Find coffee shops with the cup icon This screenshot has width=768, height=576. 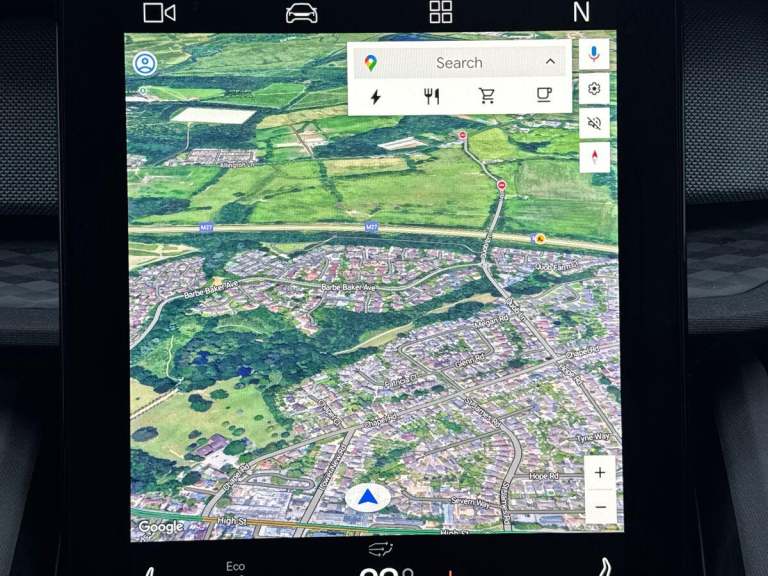pos(543,96)
